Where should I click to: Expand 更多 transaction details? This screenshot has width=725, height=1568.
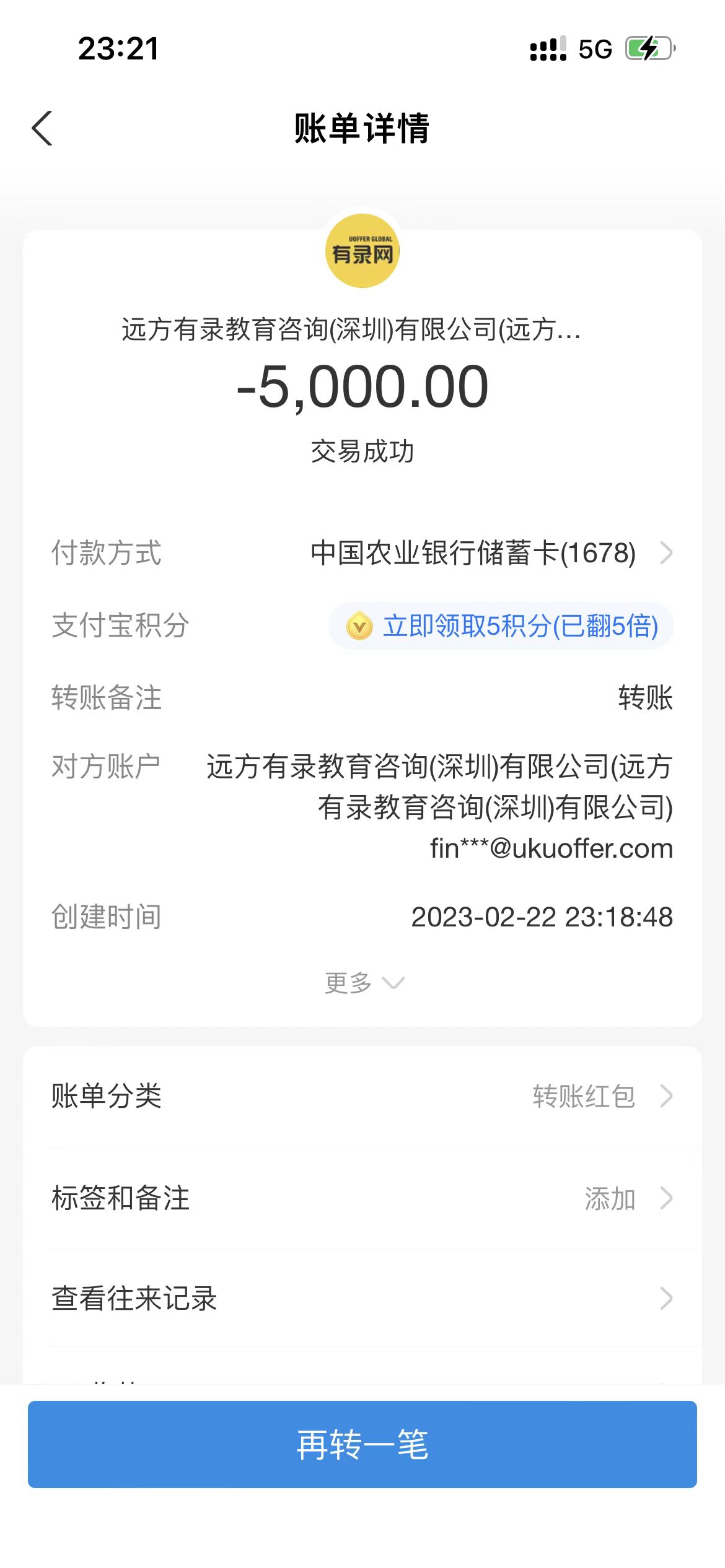(364, 983)
